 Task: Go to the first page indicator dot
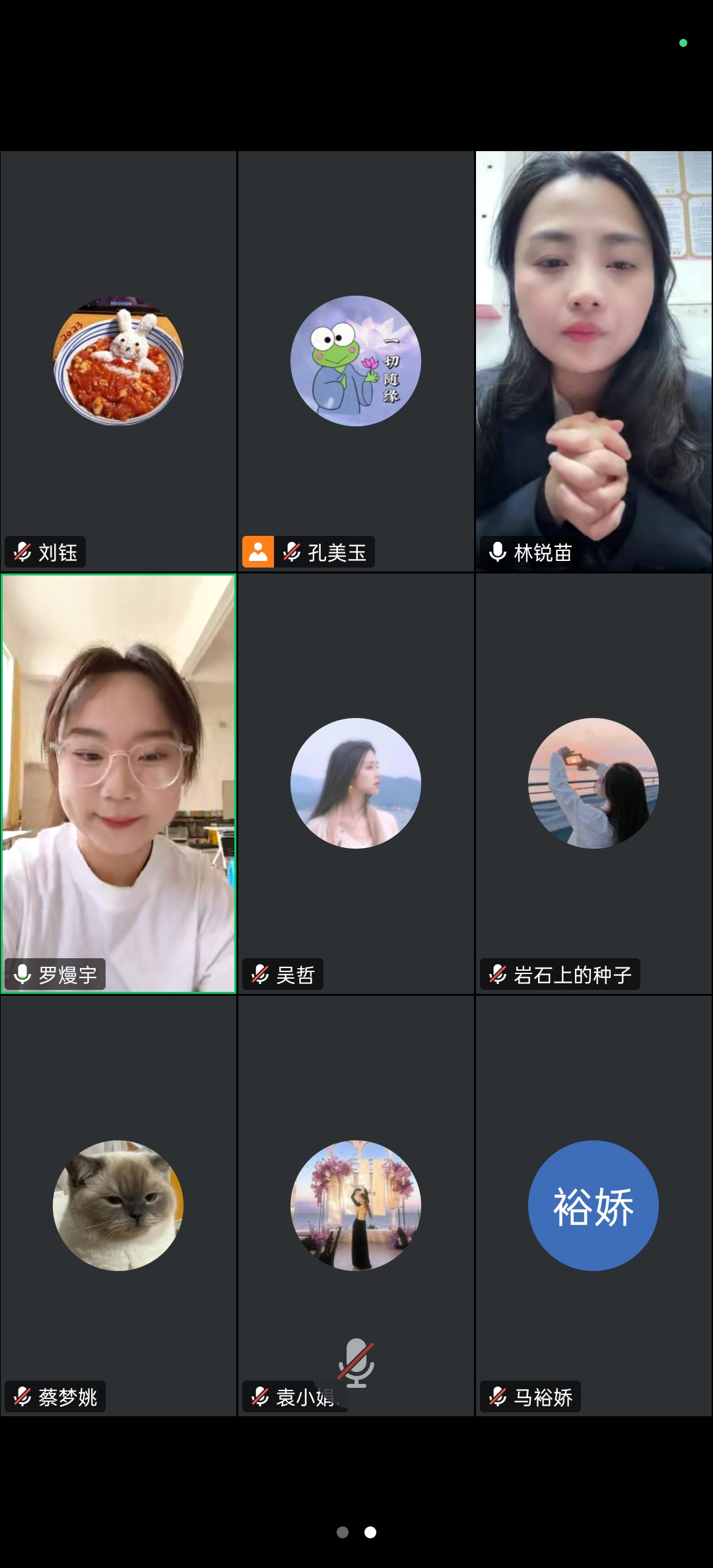click(343, 1532)
